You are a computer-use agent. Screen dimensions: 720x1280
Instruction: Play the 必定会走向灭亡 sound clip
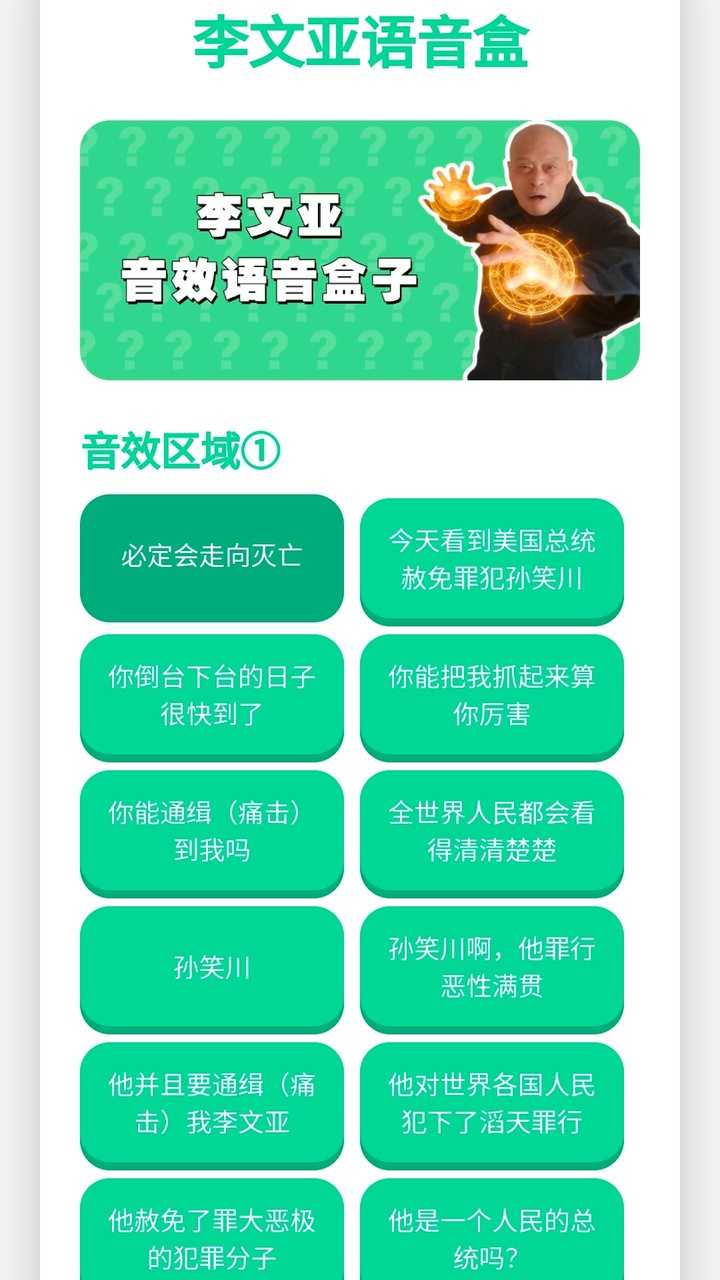pos(212,557)
